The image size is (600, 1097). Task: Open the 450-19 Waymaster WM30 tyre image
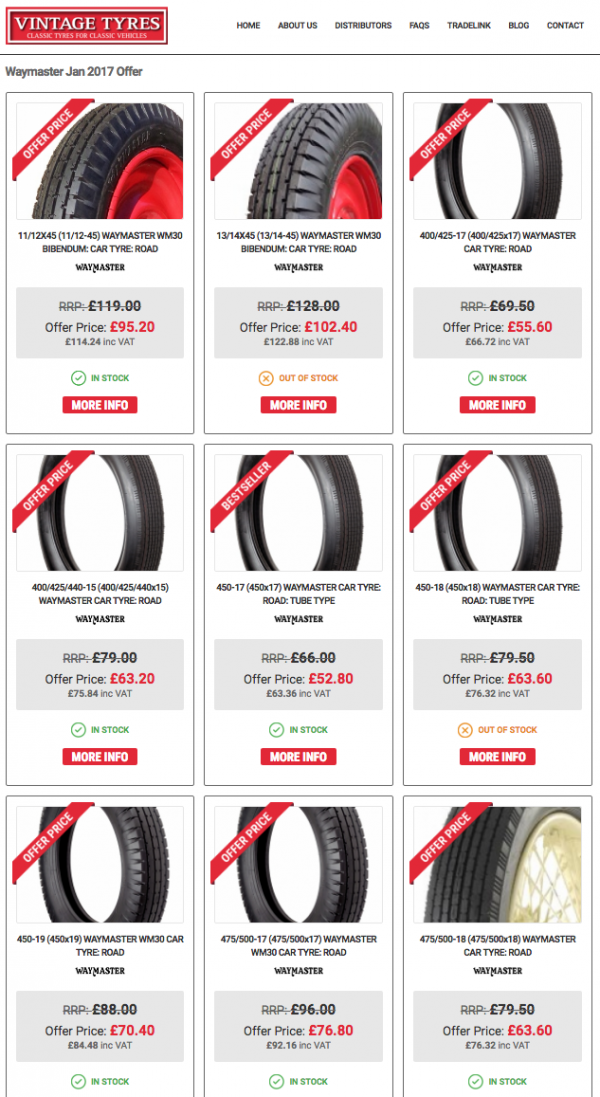point(100,865)
